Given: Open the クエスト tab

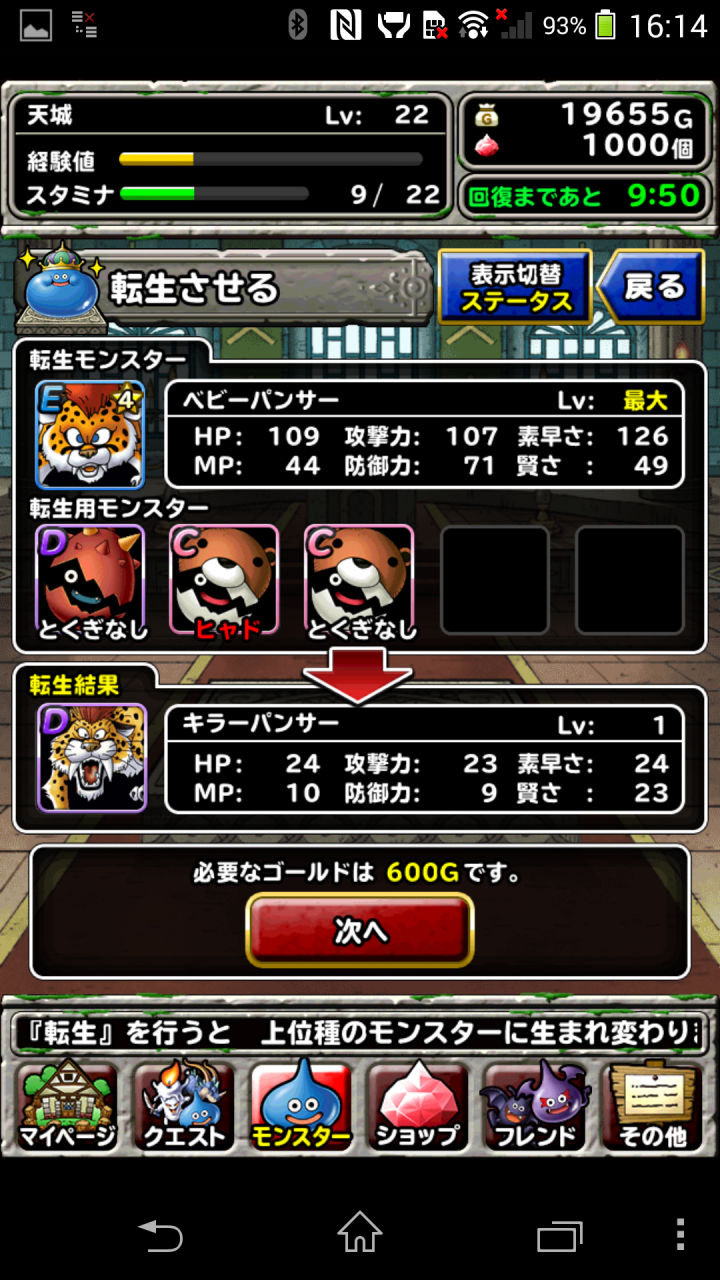Looking at the screenshot, I should click(184, 1106).
